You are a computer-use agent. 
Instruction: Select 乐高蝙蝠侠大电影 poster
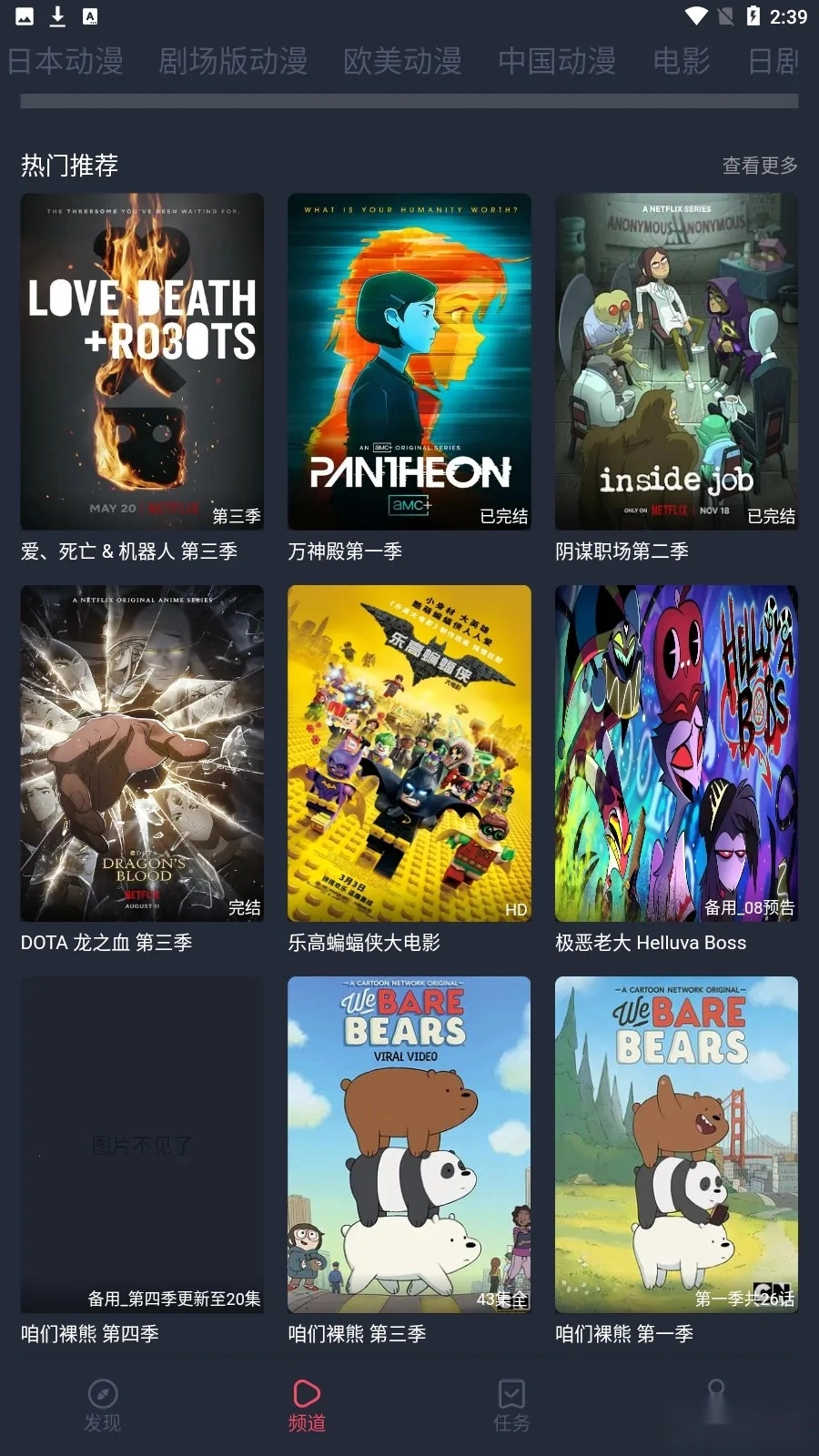click(409, 753)
